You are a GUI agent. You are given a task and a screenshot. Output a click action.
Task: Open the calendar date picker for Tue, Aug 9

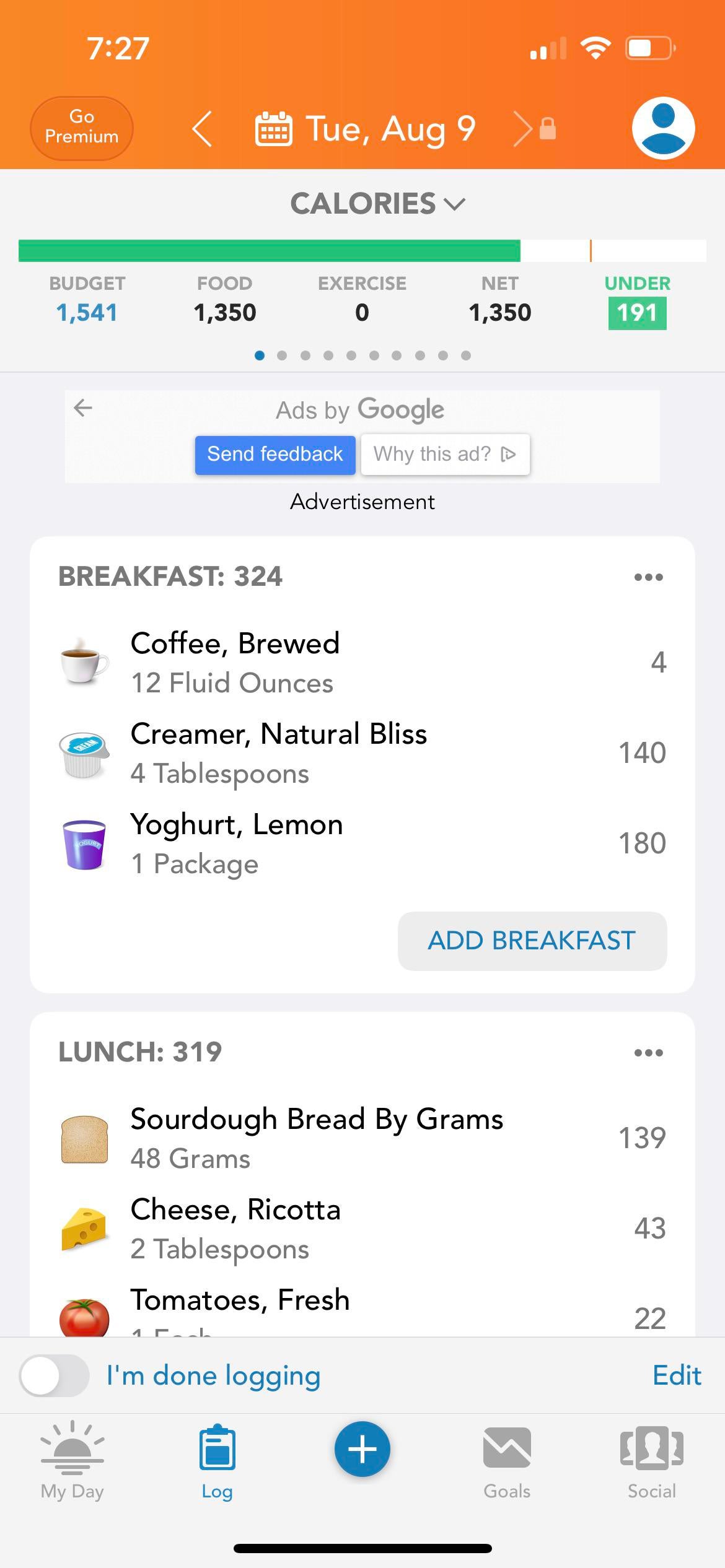pyautogui.click(x=366, y=129)
